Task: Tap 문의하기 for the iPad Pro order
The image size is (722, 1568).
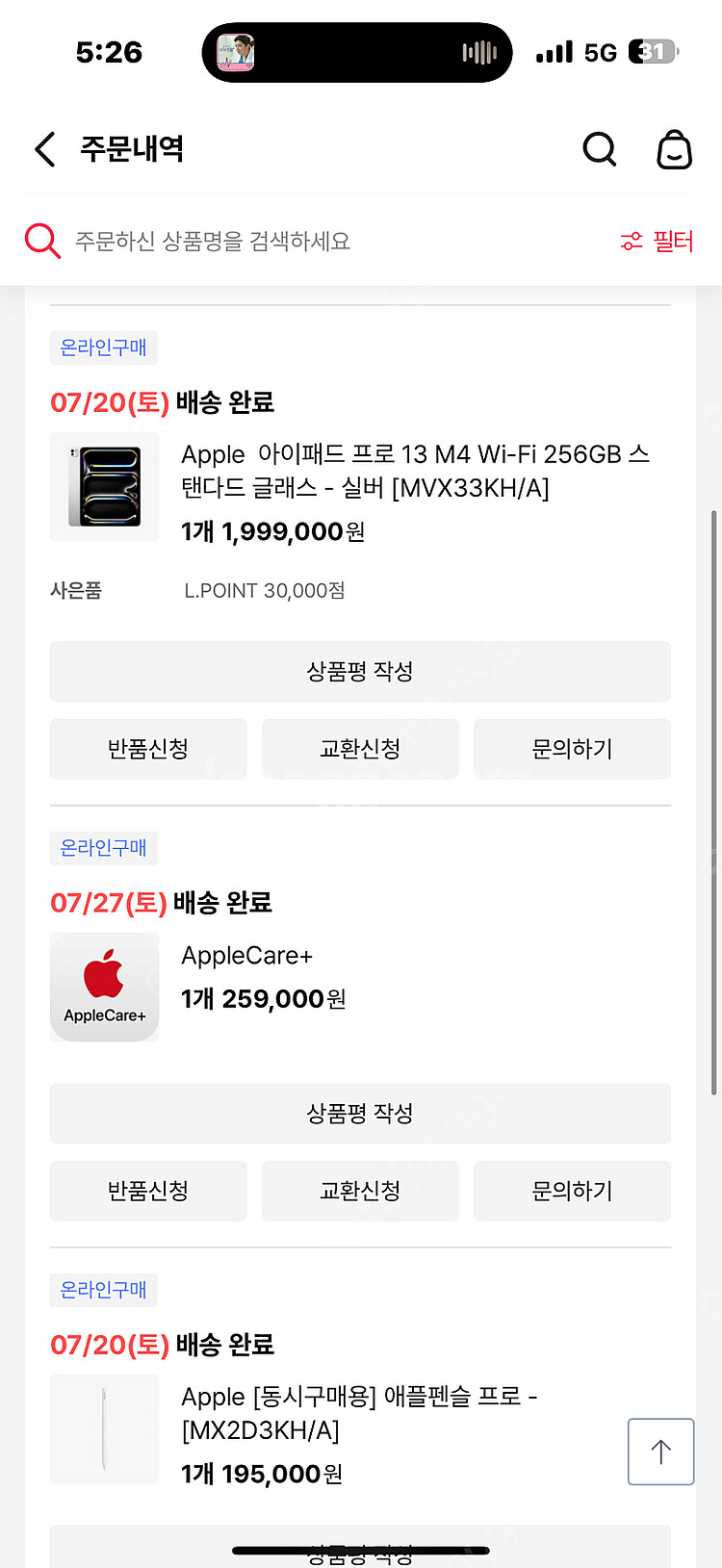Action: [572, 749]
